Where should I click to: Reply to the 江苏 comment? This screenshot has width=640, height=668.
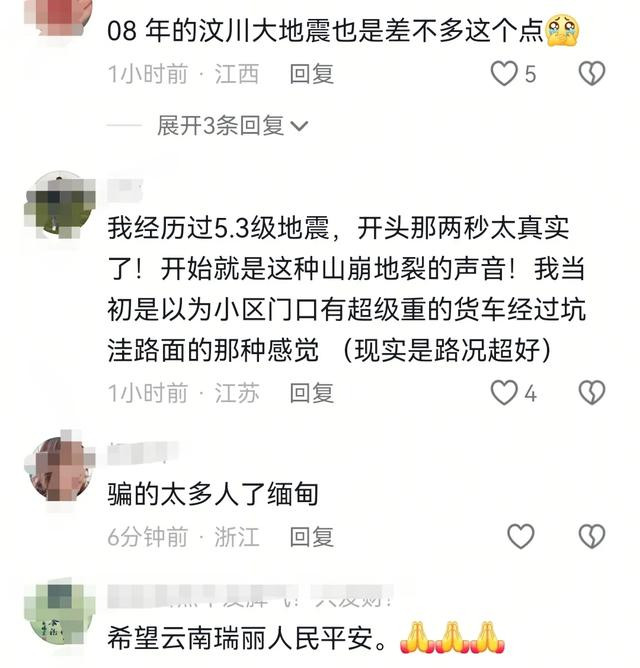[311, 393]
